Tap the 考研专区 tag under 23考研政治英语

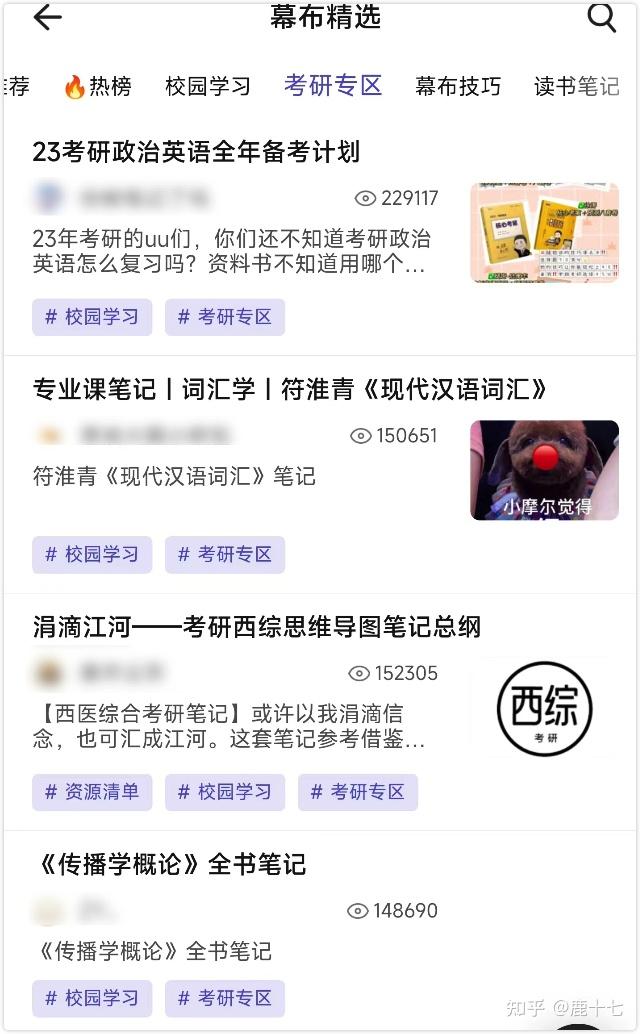click(225, 317)
